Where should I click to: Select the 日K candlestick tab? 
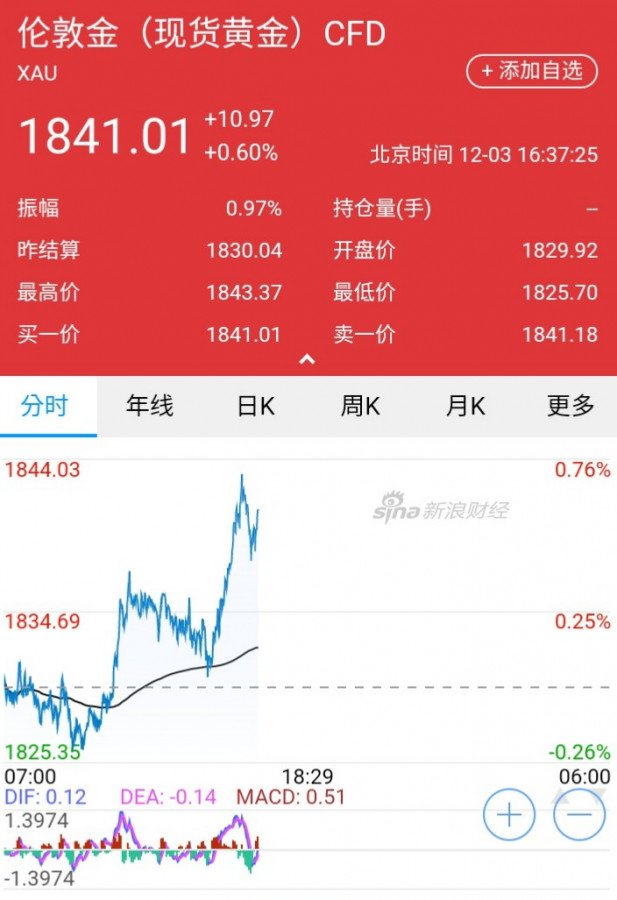[x=256, y=406]
